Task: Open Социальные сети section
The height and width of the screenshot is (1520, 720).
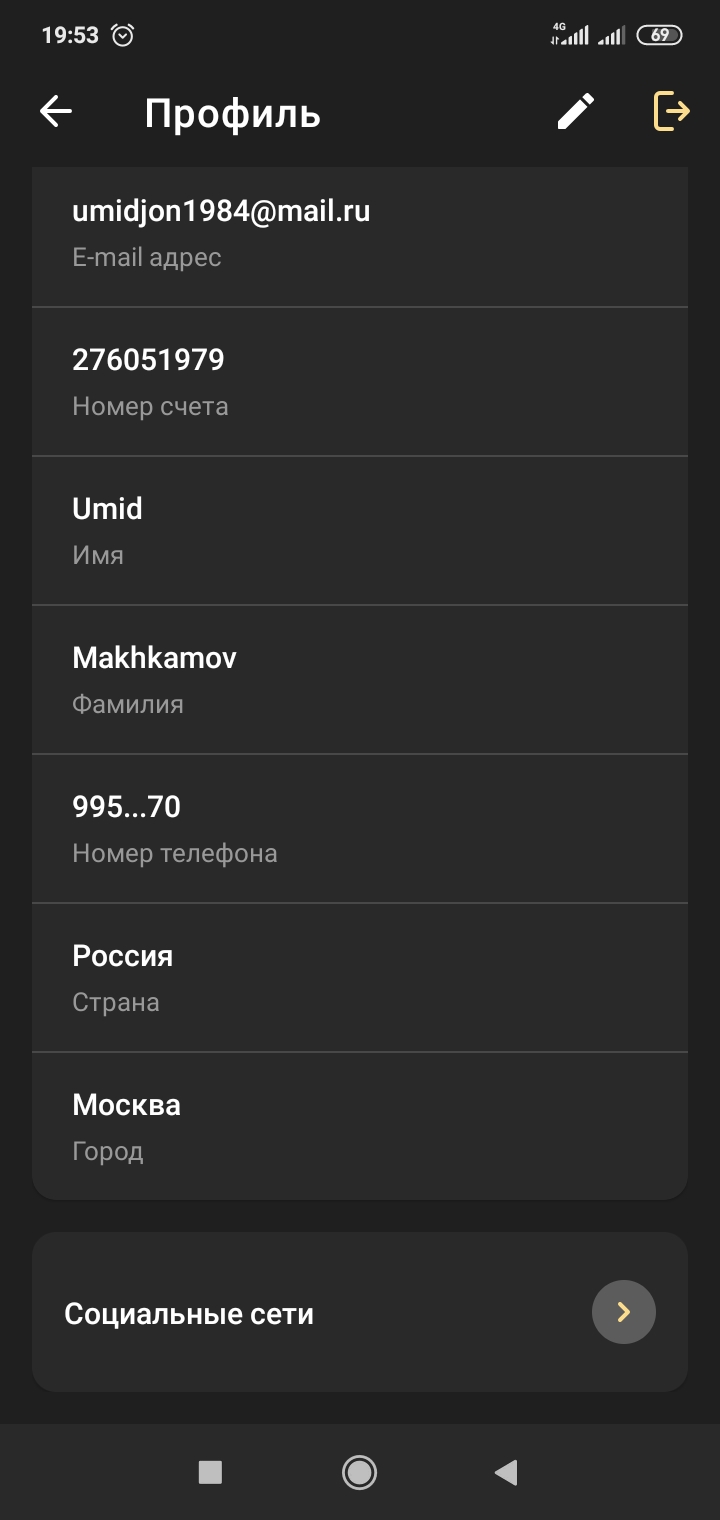Action: (360, 1312)
